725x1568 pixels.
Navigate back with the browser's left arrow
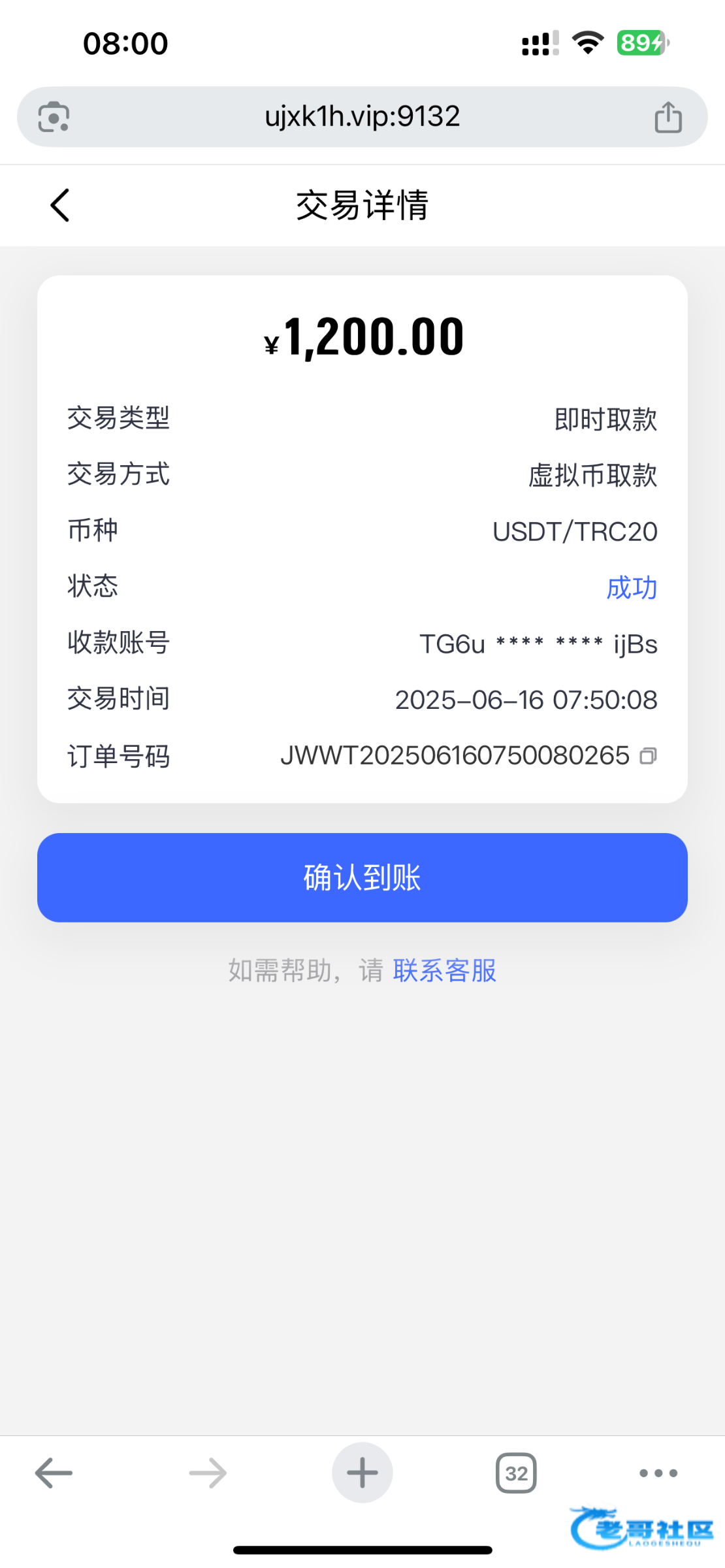[54, 1473]
